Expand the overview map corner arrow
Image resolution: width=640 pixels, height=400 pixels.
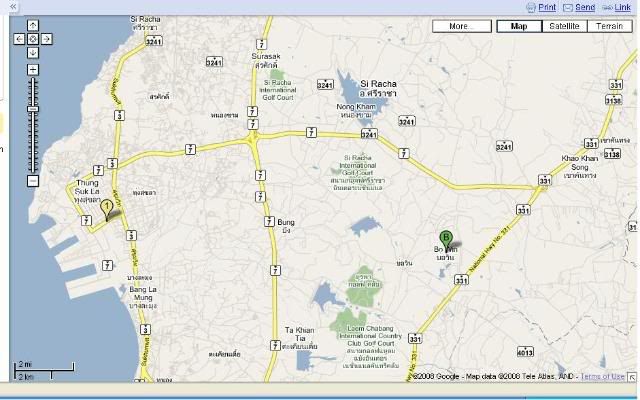point(632,376)
